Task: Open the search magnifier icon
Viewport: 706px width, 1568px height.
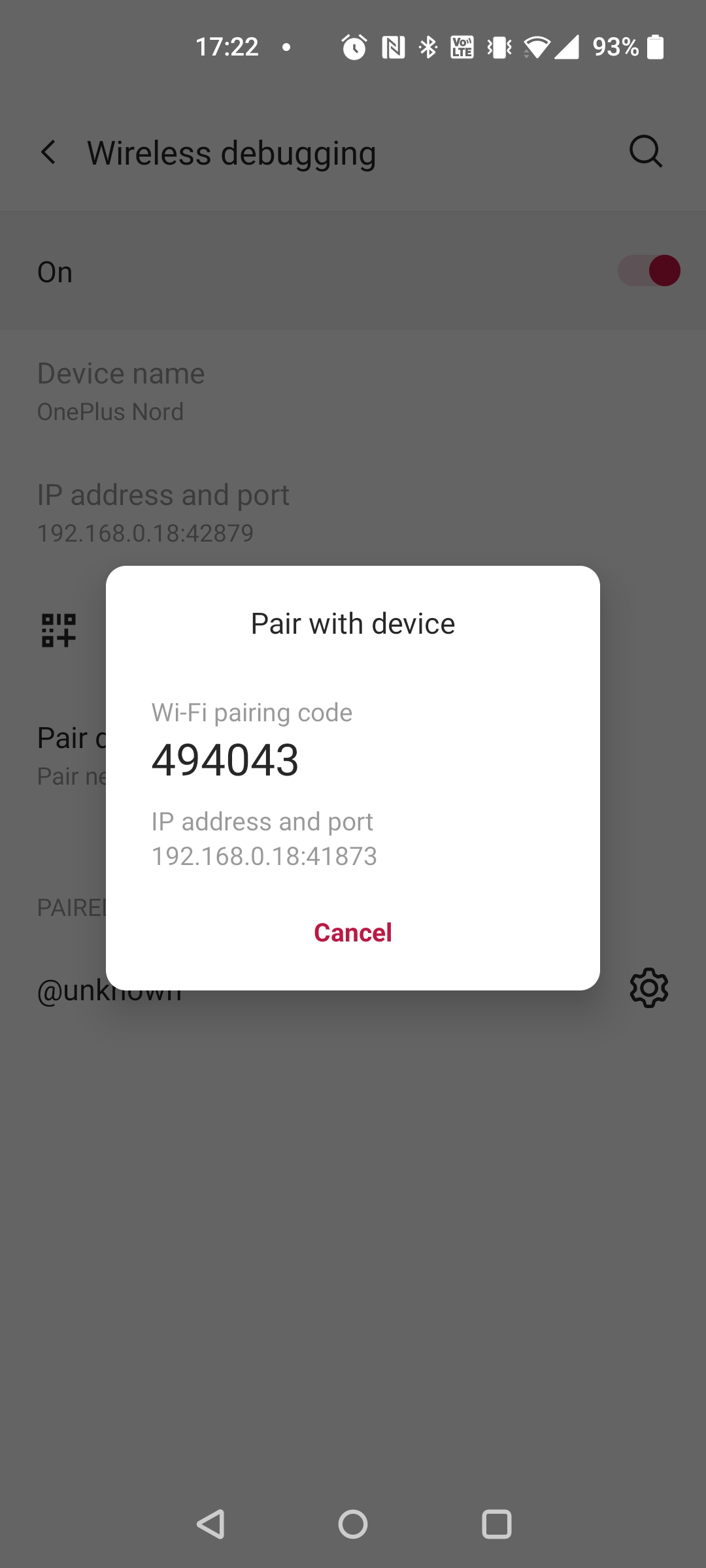Action: [x=646, y=152]
